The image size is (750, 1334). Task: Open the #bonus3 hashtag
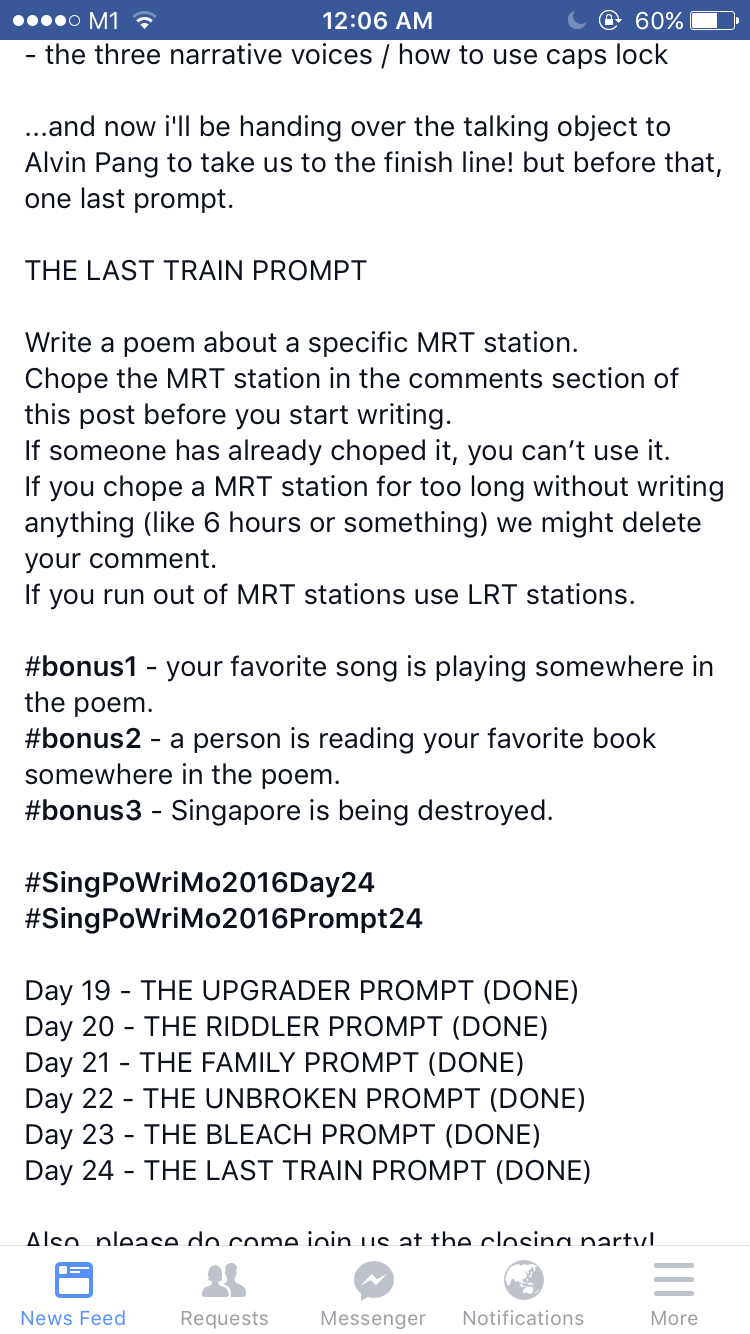(x=83, y=810)
